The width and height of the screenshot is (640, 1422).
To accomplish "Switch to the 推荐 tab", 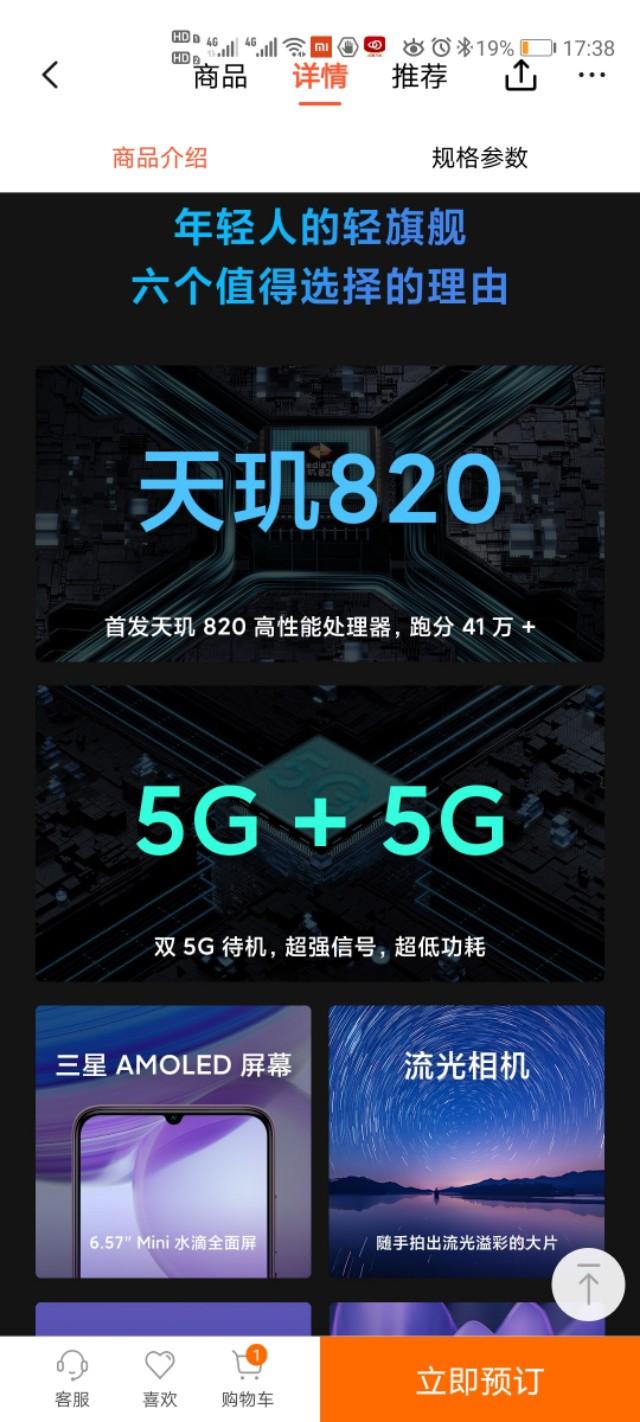I will coord(419,76).
